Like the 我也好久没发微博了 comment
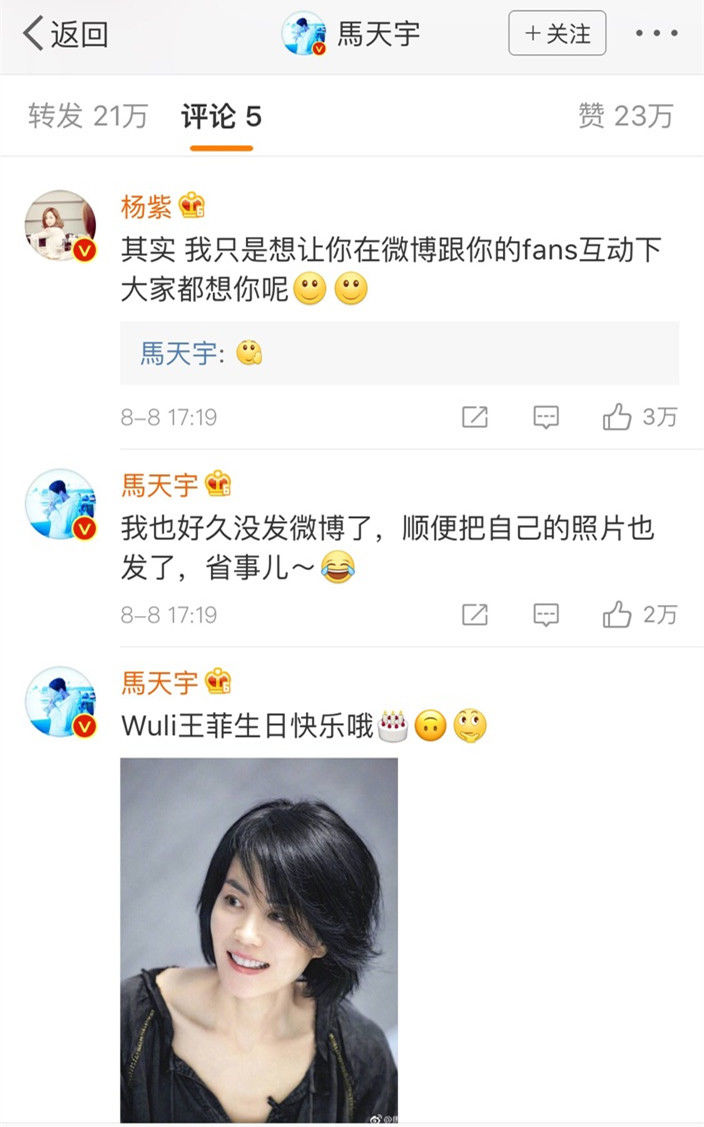The width and height of the screenshot is (704, 1127). (x=640, y=614)
